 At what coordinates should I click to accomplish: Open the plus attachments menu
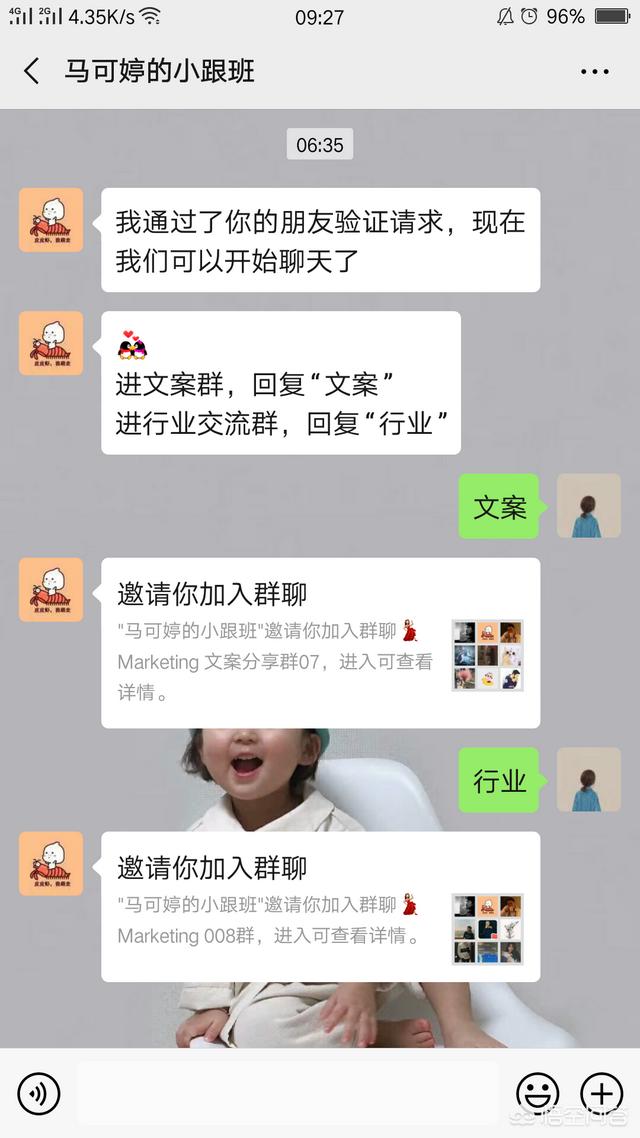coord(601,1094)
